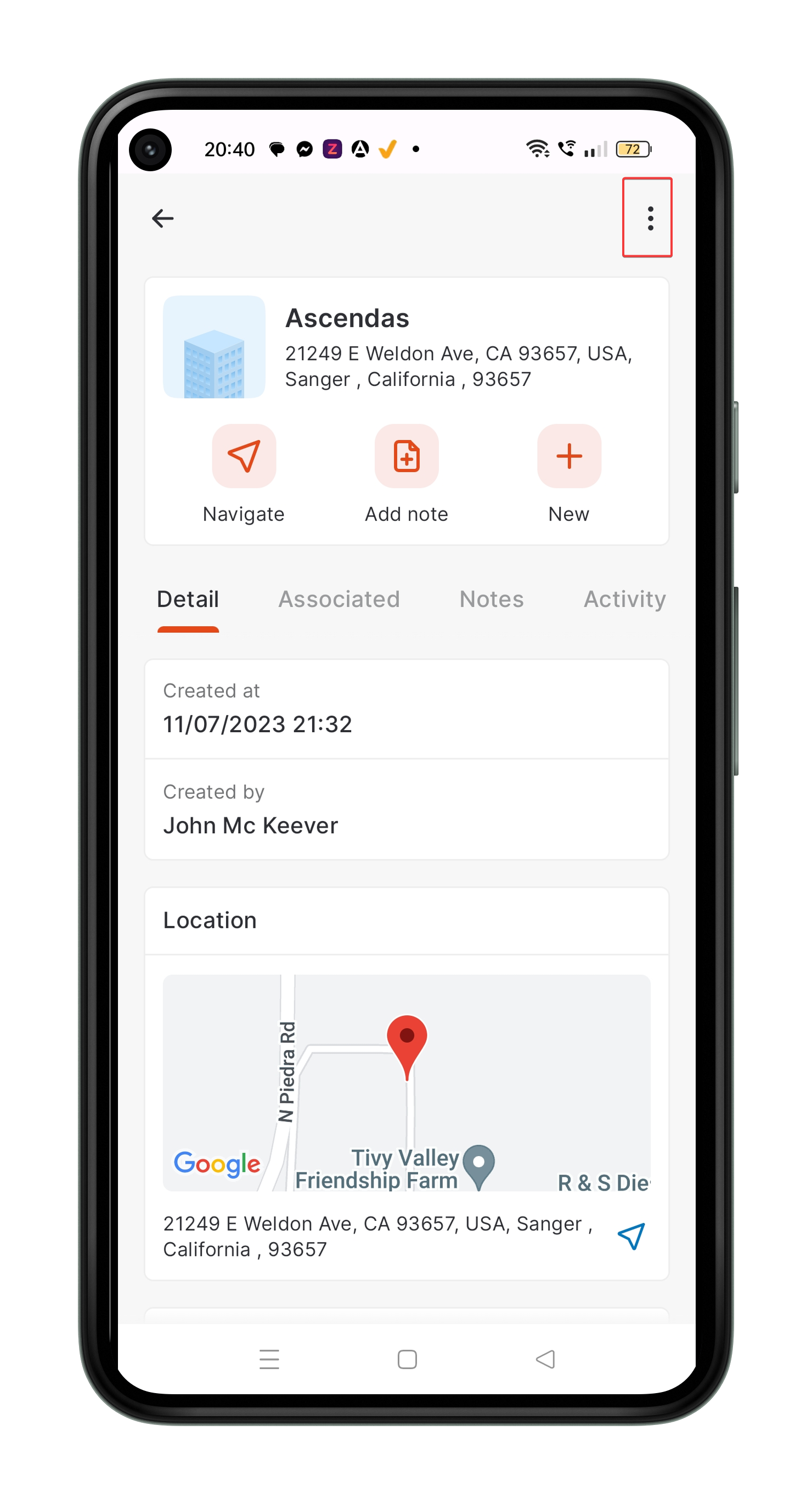Tap the Navigate button for Ascendas
The width and height of the screenshot is (812, 1504).
coord(244,456)
